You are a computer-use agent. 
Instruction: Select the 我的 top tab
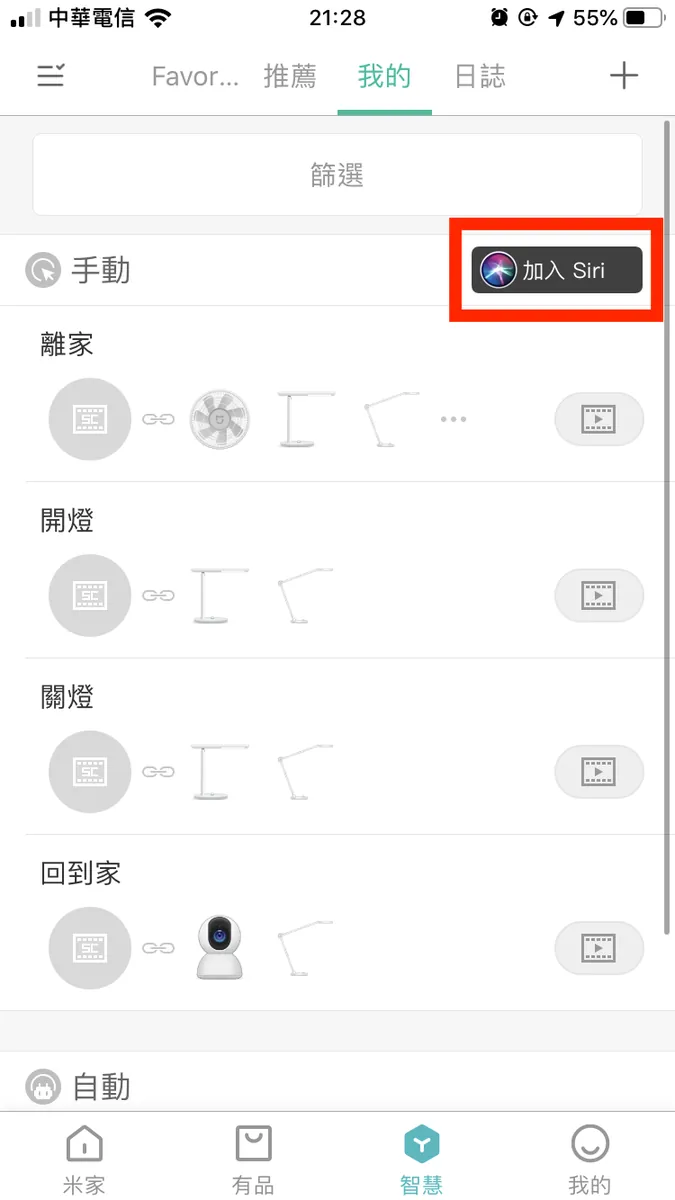pyautogui.click(x=384, y=76)
